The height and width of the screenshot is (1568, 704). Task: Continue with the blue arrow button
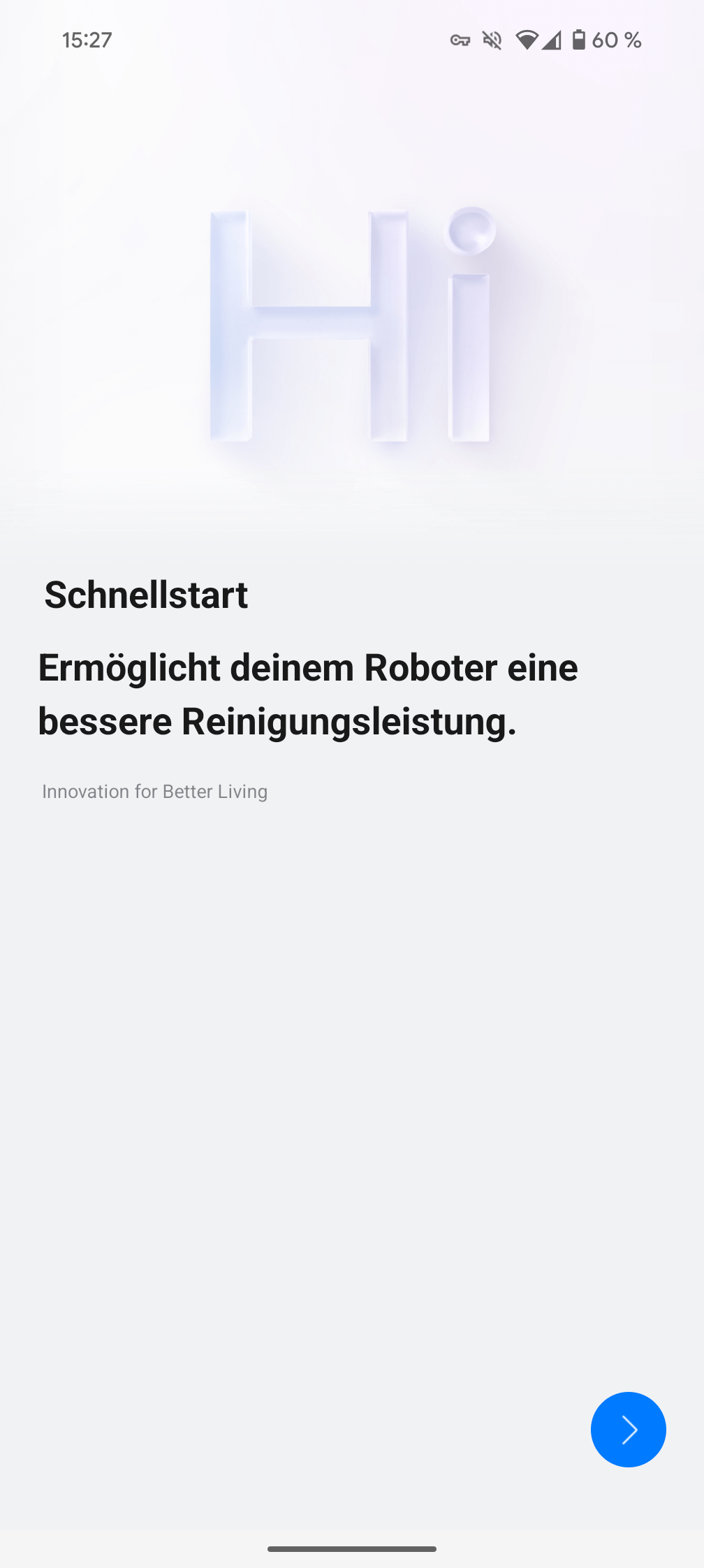628,1429
